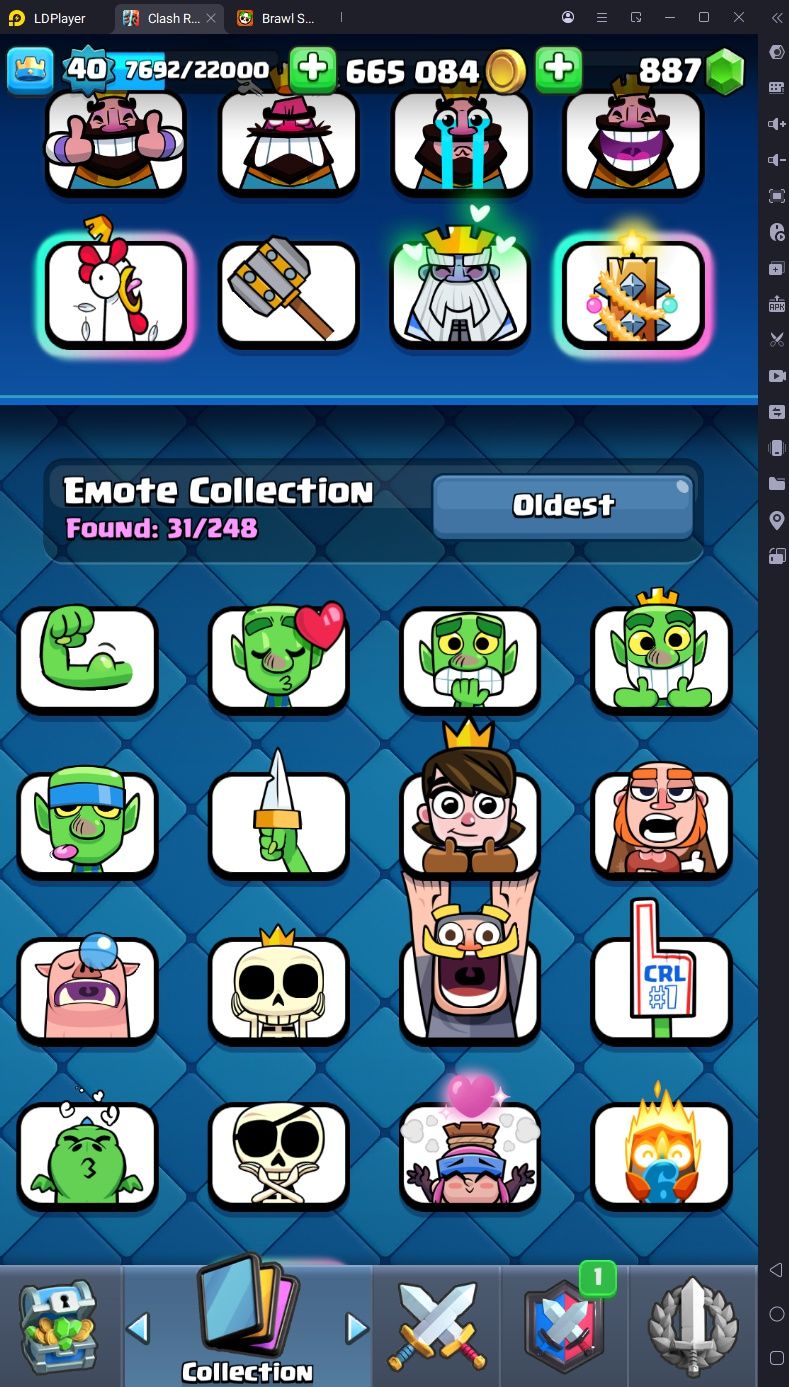Open the shop chest tab
Image resolution: width=789 pixels, height=1387 pixels.
pos(60,1326)
